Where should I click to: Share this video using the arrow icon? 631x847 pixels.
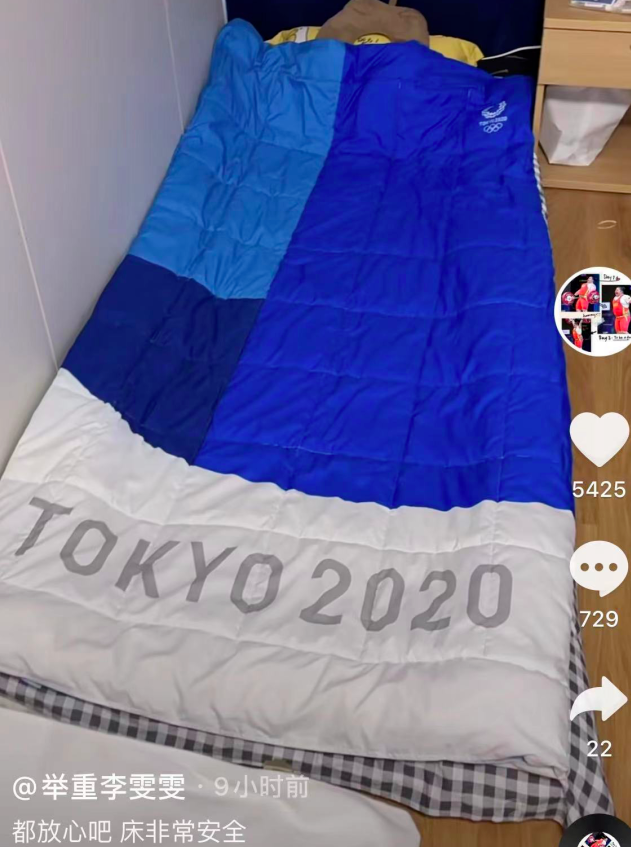pyautogui.click(x=598, y=701)
